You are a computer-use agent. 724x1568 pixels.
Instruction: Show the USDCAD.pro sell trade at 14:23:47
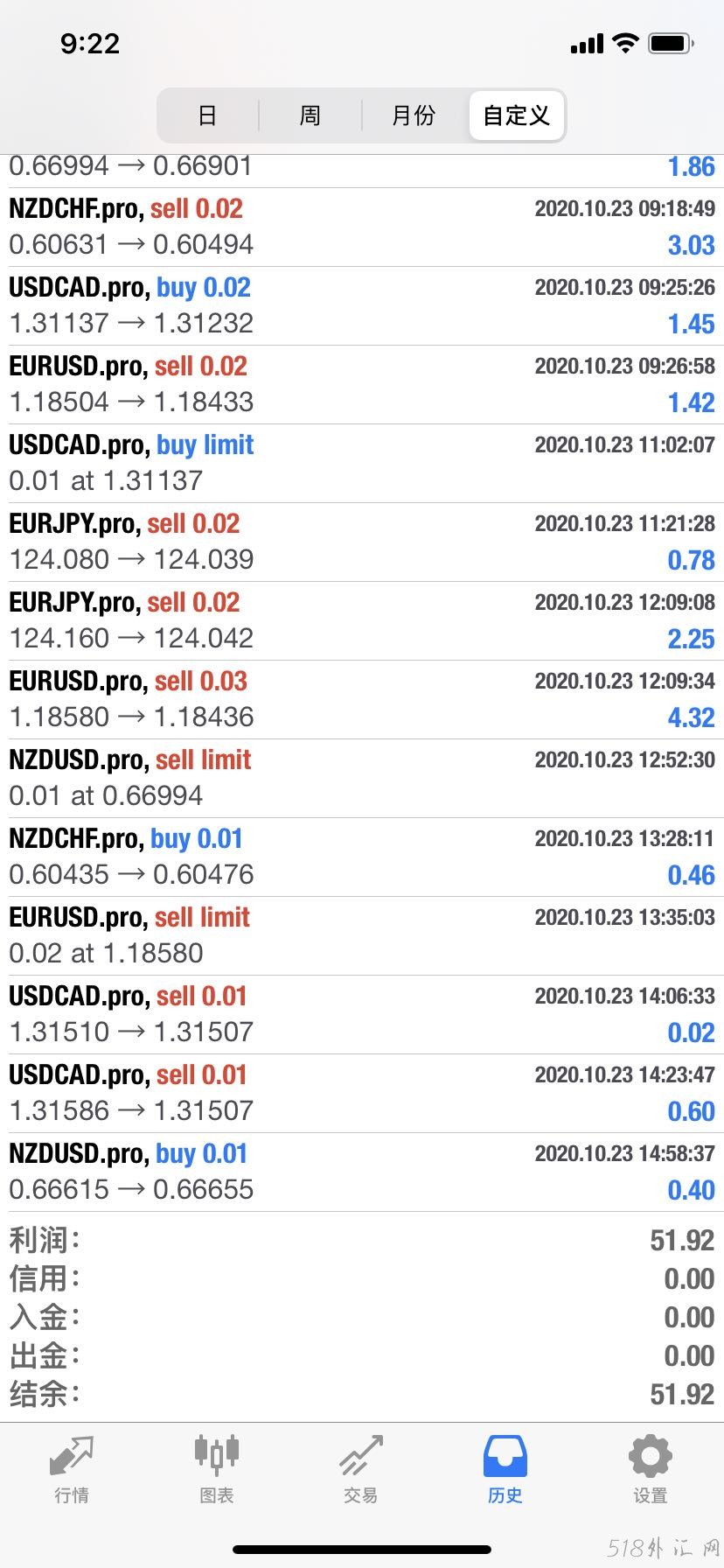[x=361, y=1093]
